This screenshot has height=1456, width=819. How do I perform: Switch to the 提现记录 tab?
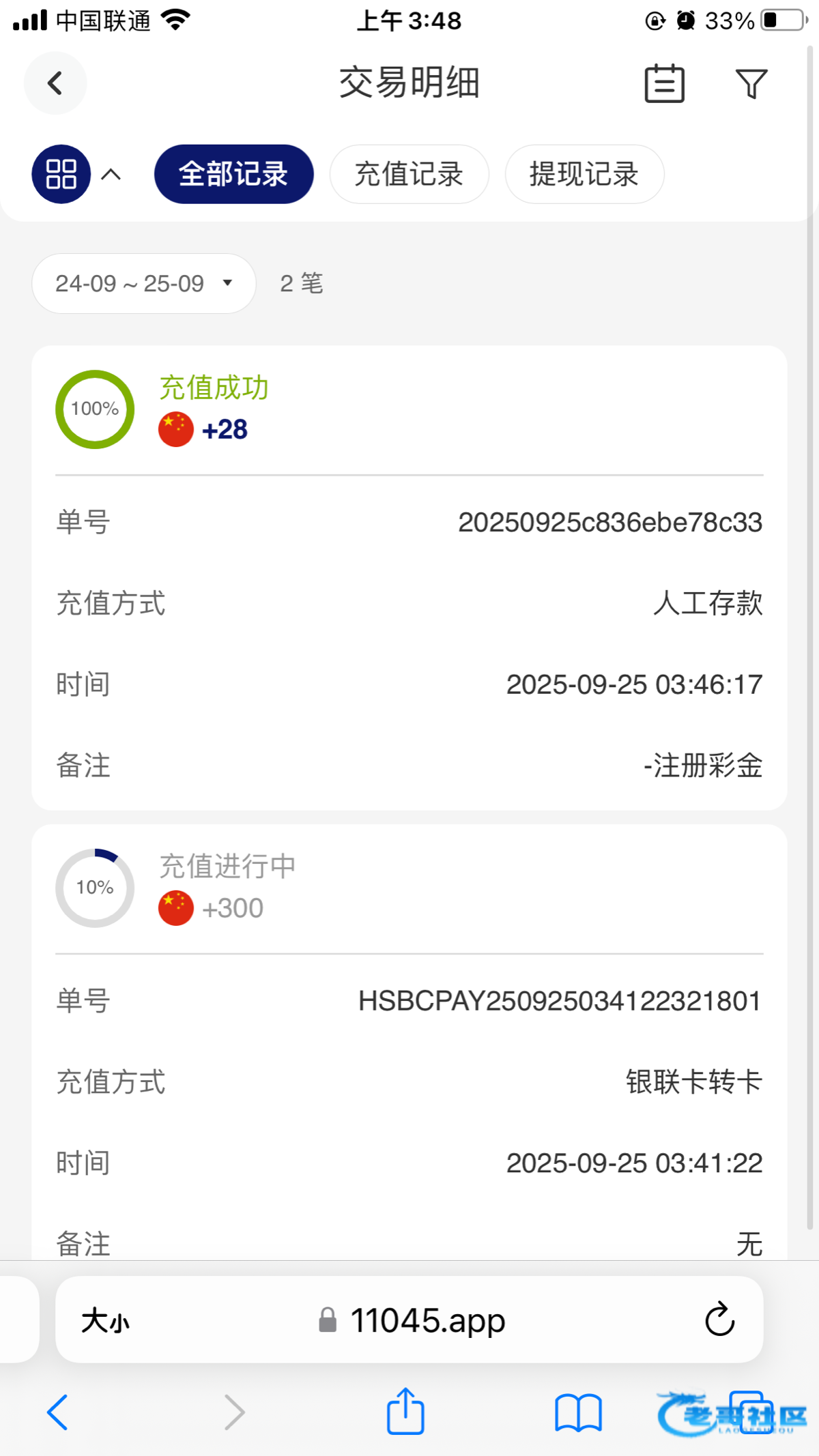[584, 174]
